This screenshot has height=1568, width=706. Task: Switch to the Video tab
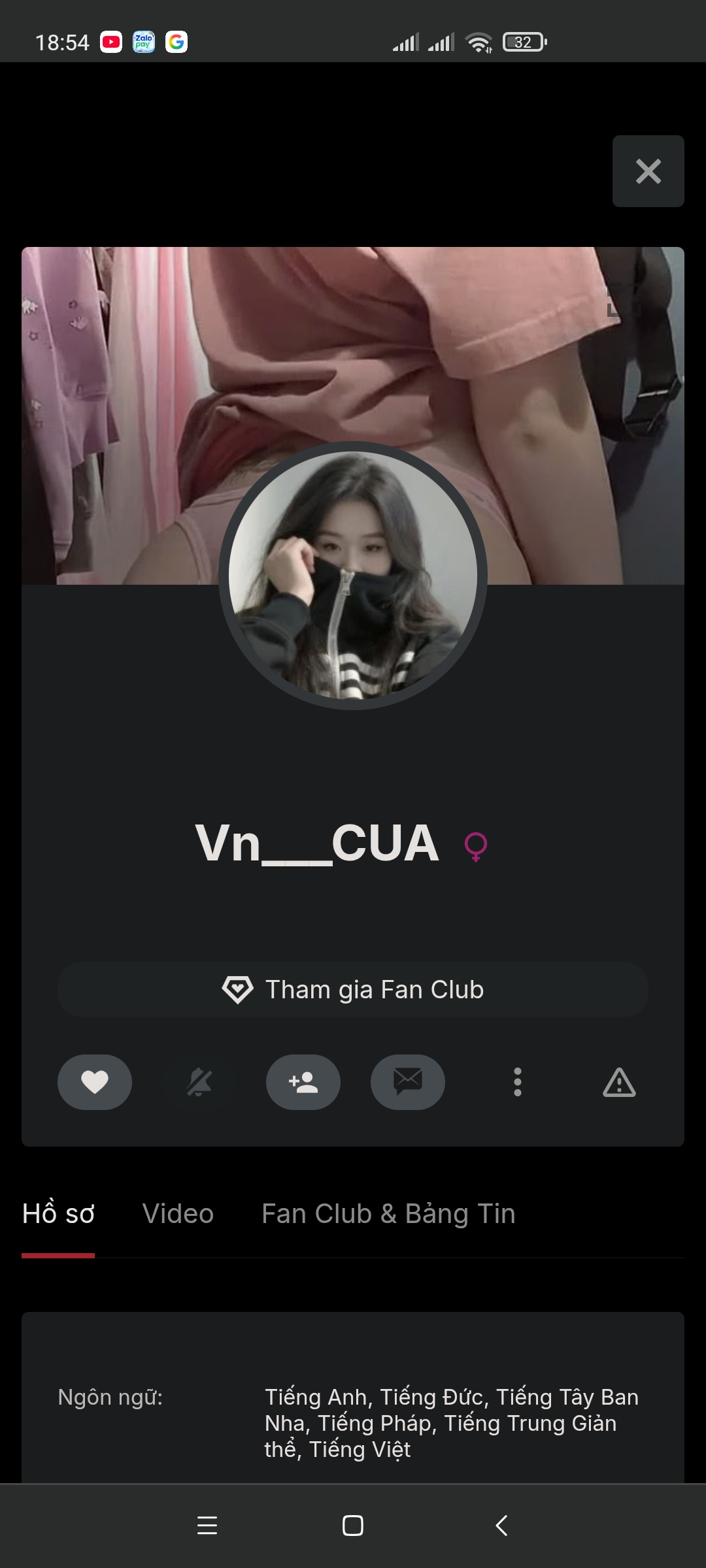click(x=176, y=1213)
